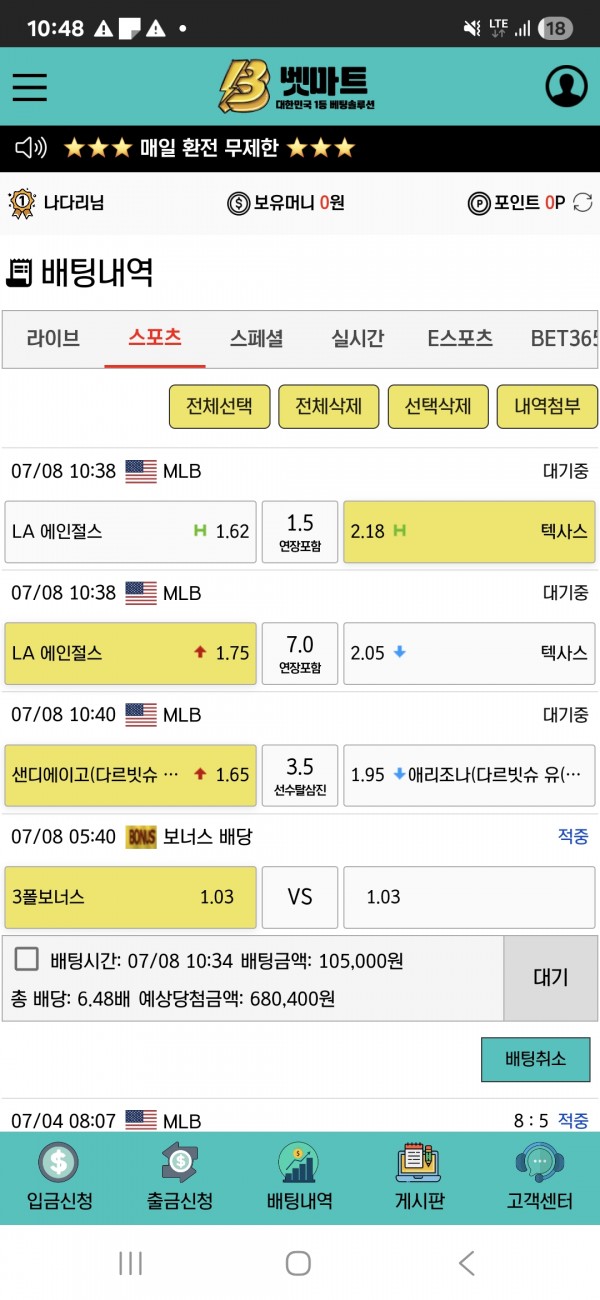
Task: Tap the system back button
Action: click(466, 1263)
